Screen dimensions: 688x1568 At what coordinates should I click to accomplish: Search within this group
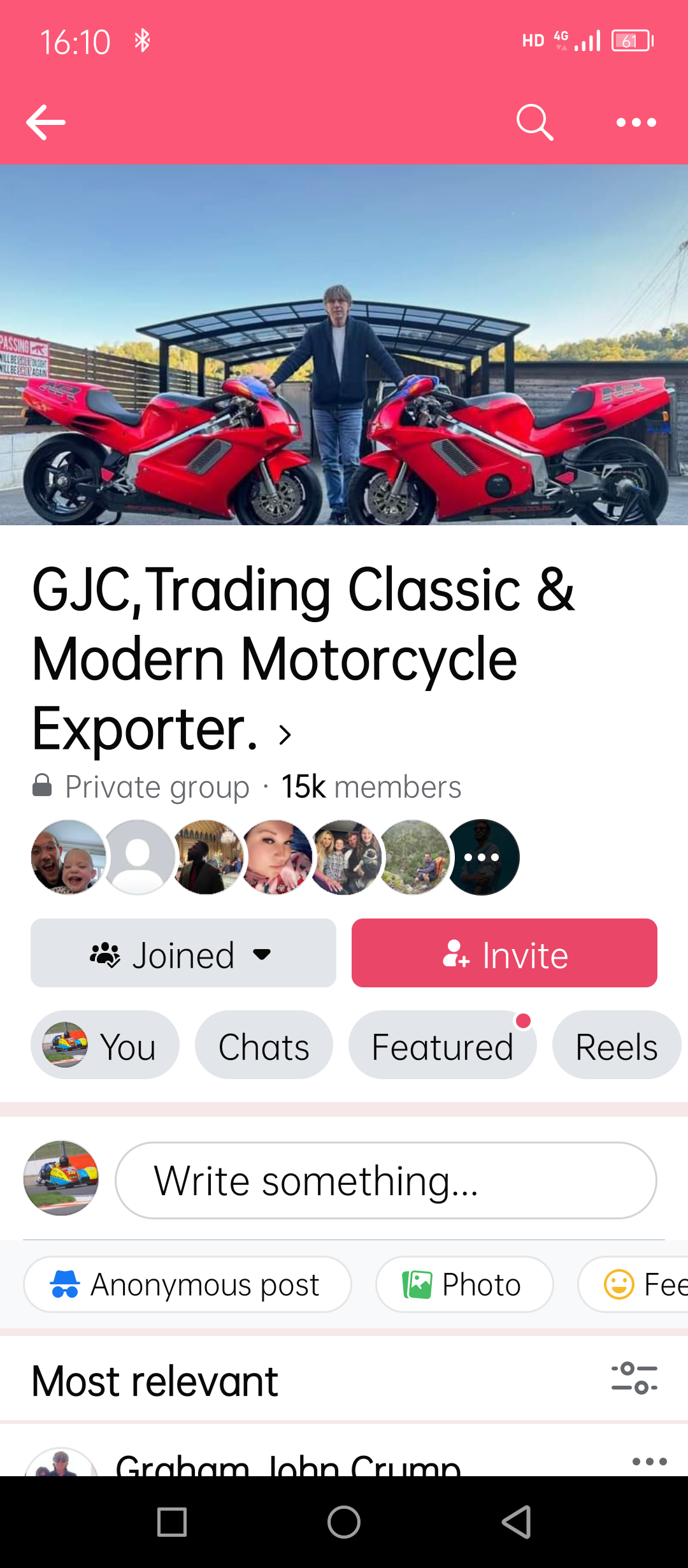tap(534, 122)
